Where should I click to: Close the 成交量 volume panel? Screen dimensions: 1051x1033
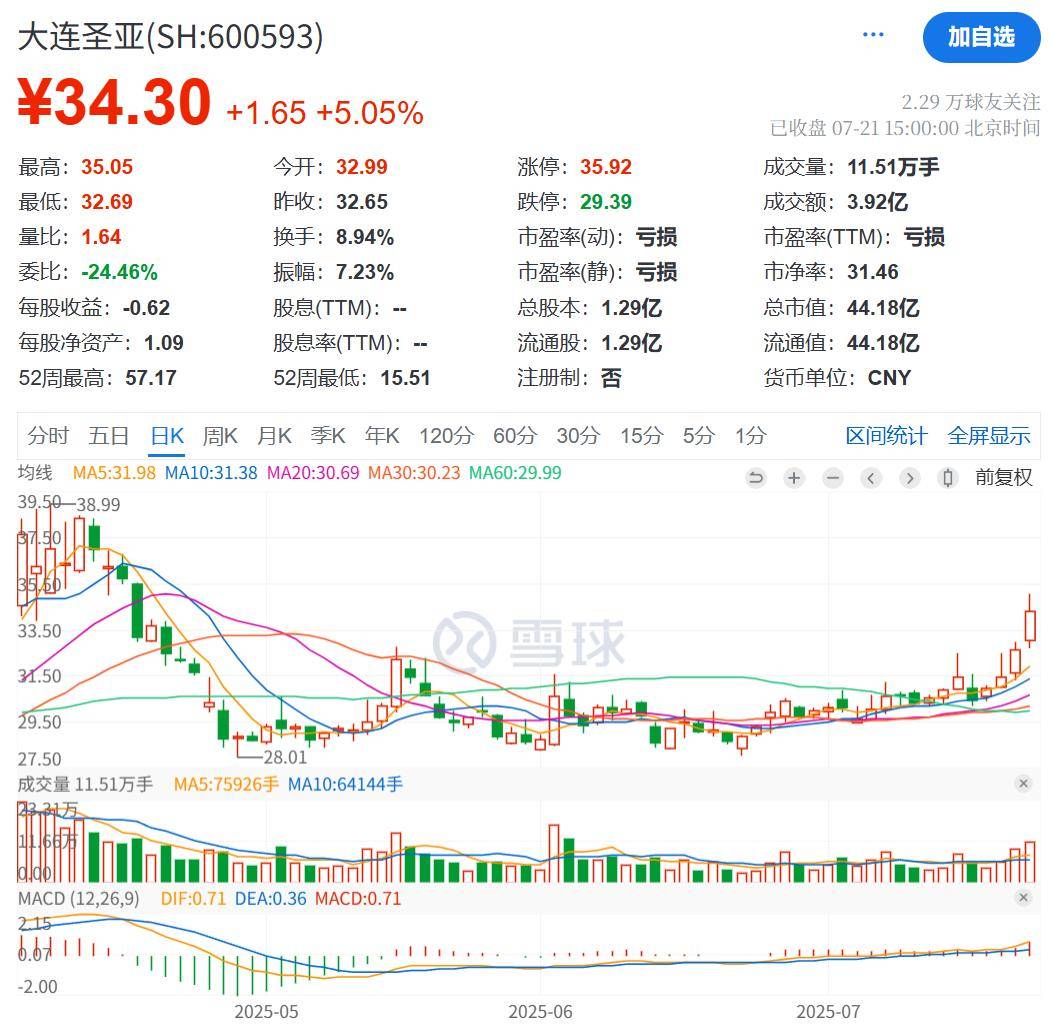(x=1023, y=784)
